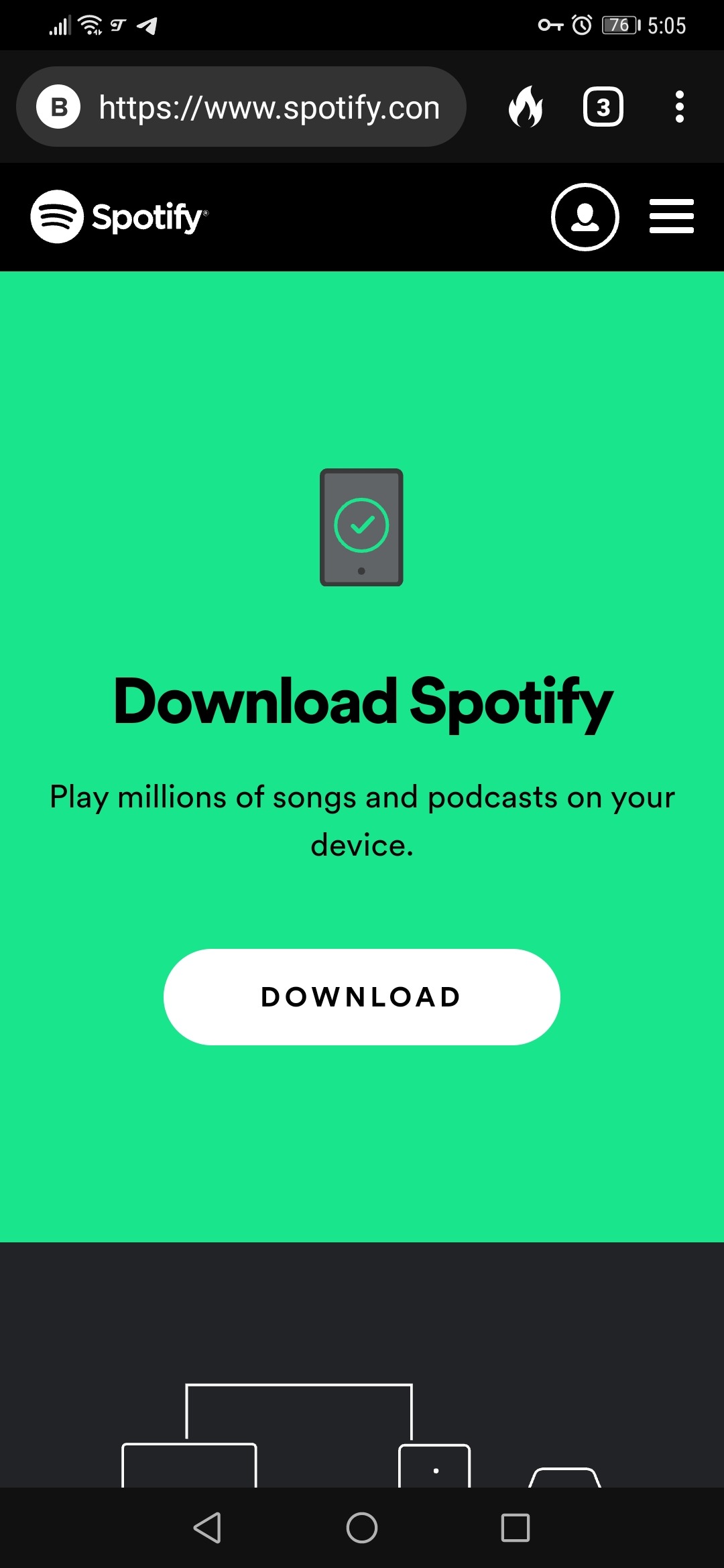Image resolution: width=724 pixels, height=1568 pixels.
Task: Open the Spotify hamburger menu
Action: [x=671, y=216]
